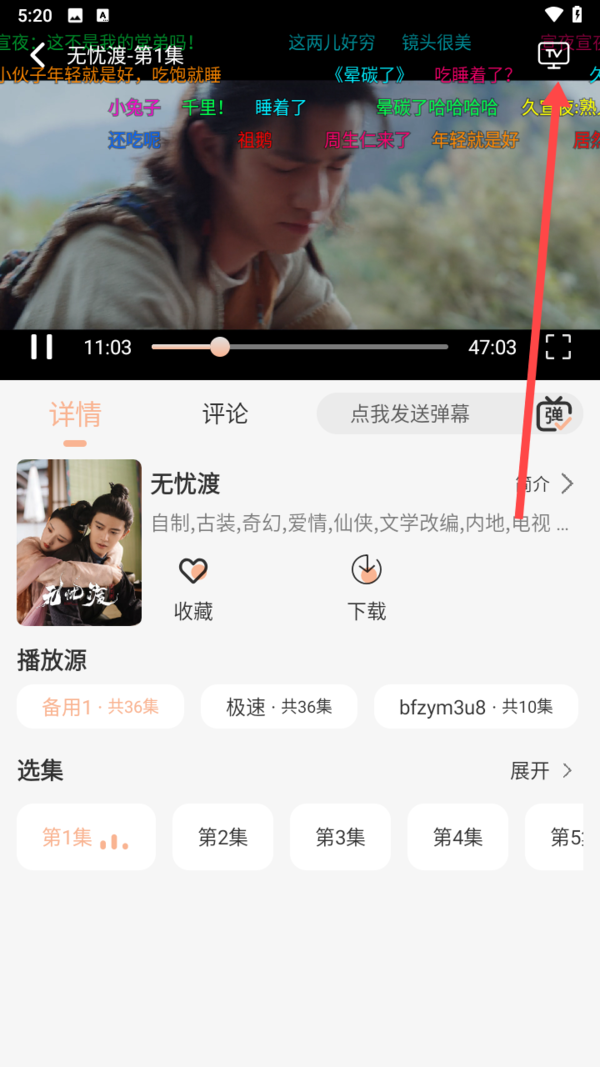Image resolution: width=600 pixels, height=1067 pixels.
Task: Pause the video playback
Action: pyautogui.click(x=42, y=347)
